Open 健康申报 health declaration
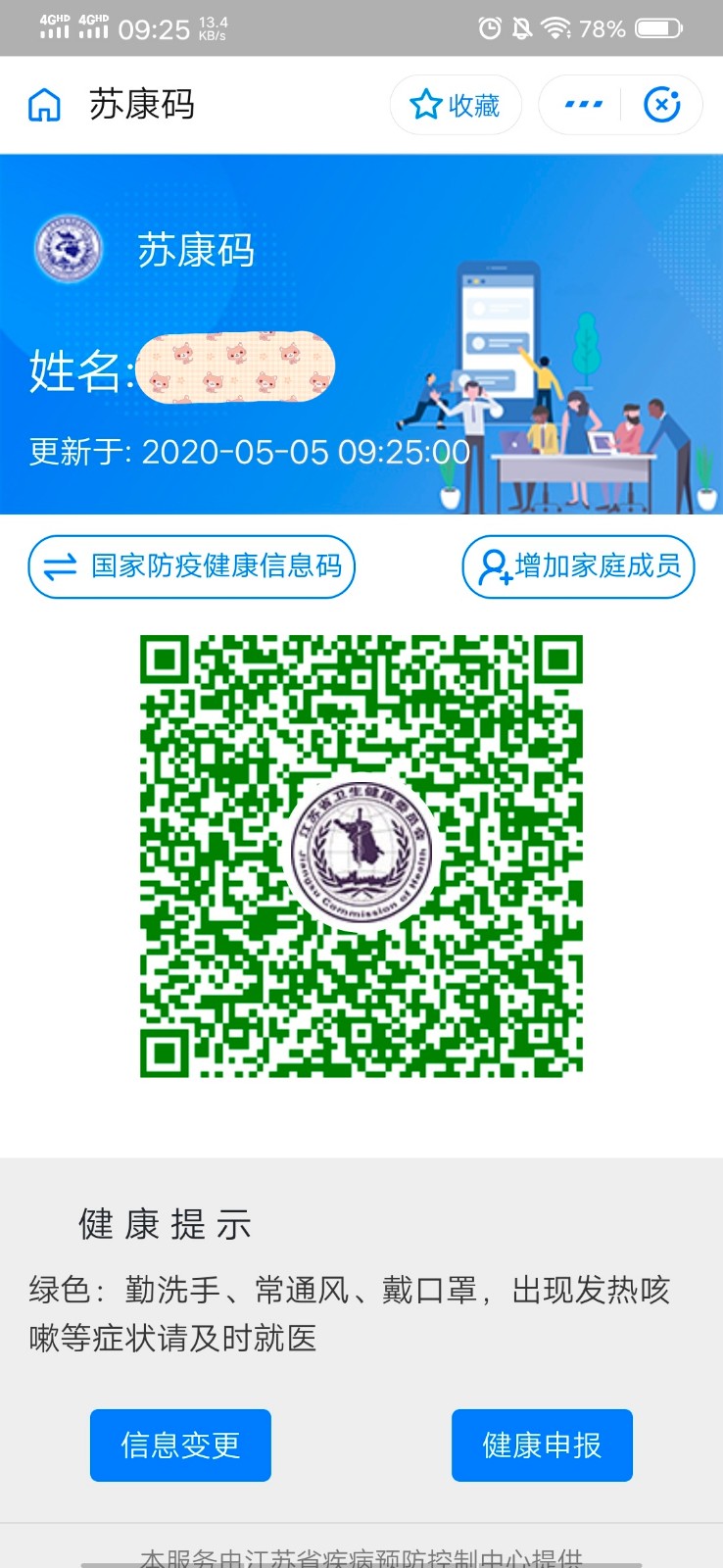 (542, 1445)
